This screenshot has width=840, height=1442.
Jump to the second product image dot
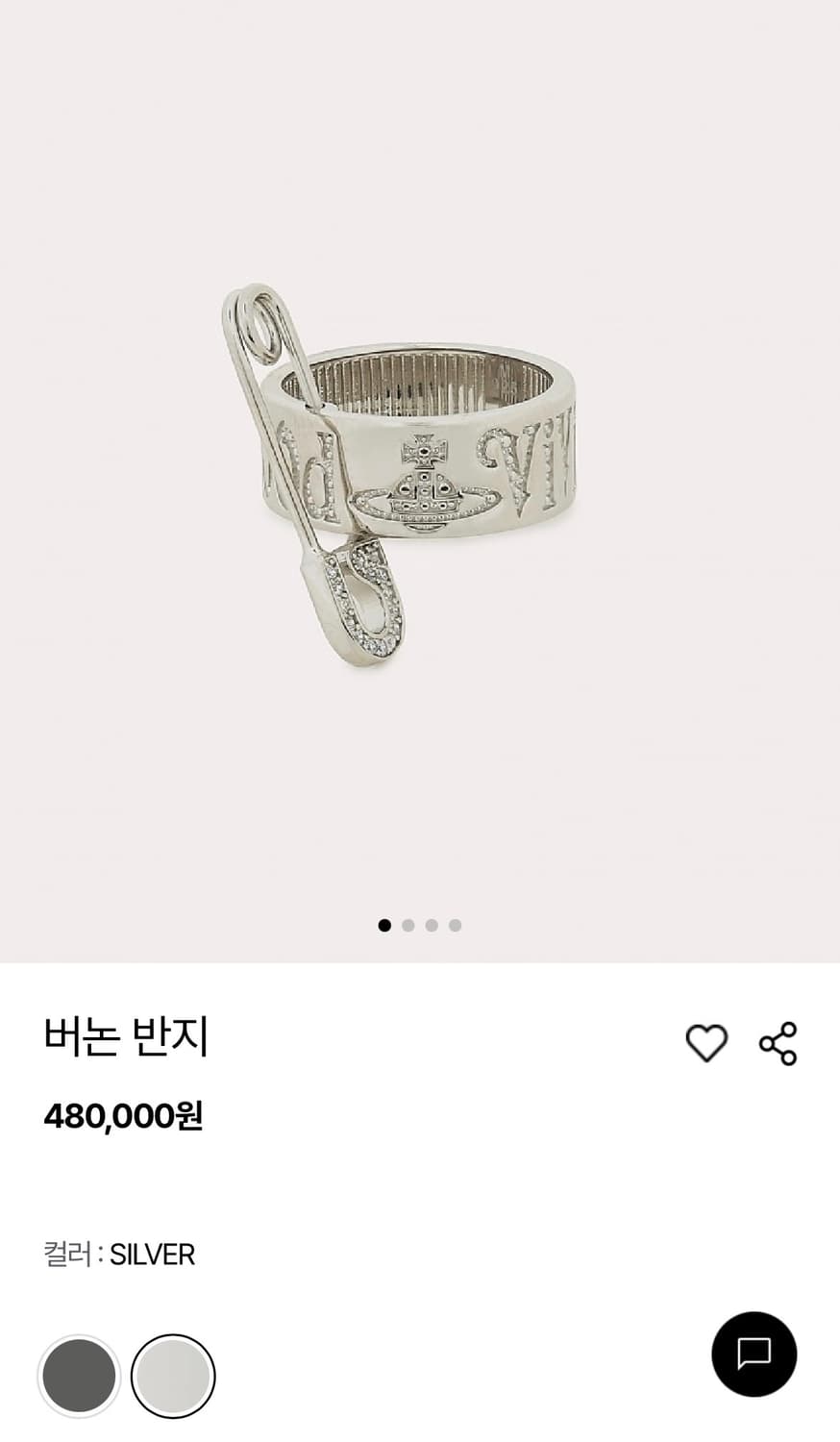pos(408,925)
